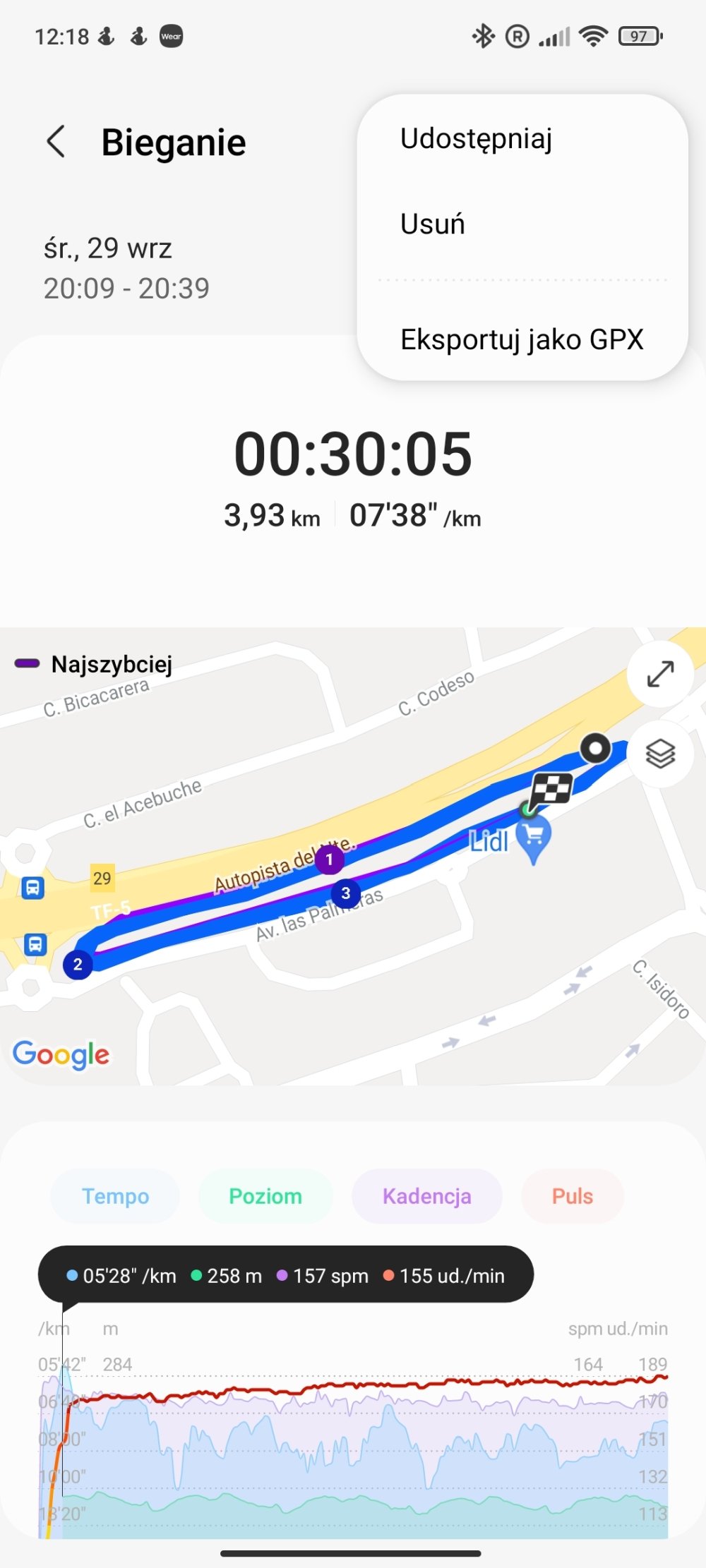
Task: Toggle the Kadencja chart chip
Action: coord(426,1196)
